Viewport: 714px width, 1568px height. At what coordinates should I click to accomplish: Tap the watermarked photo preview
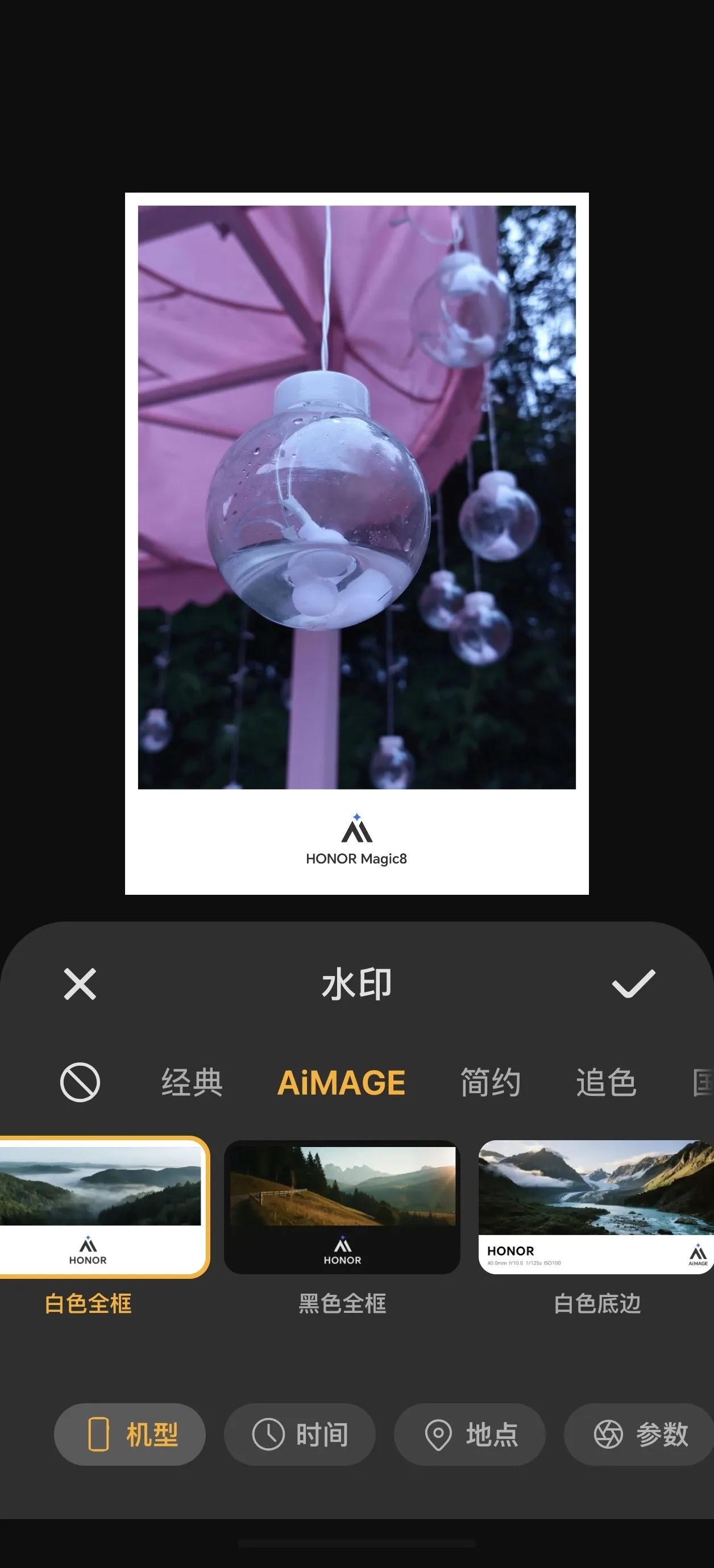pyautogui.click(x=356, y=548)
